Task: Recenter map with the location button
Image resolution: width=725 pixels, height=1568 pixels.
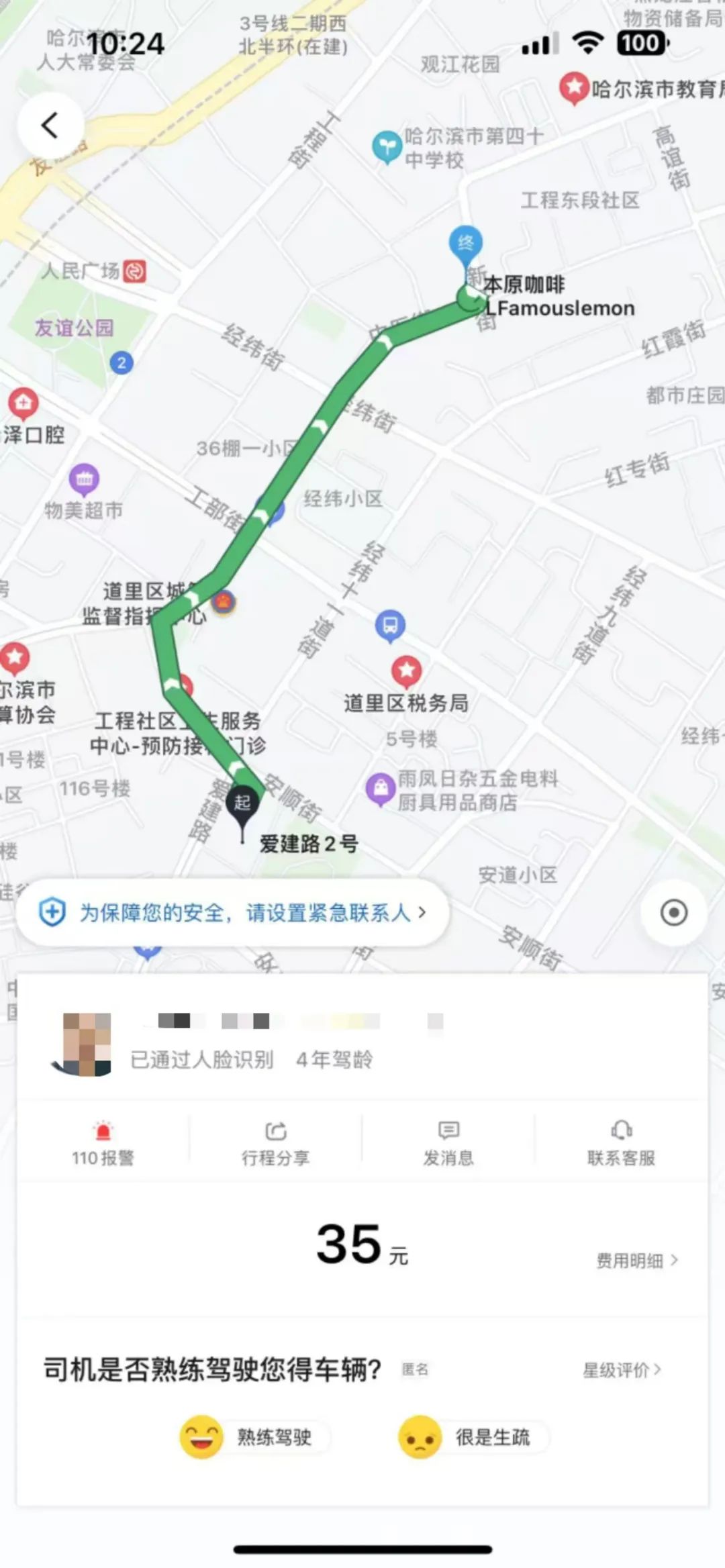Action: tap(673, 913)
